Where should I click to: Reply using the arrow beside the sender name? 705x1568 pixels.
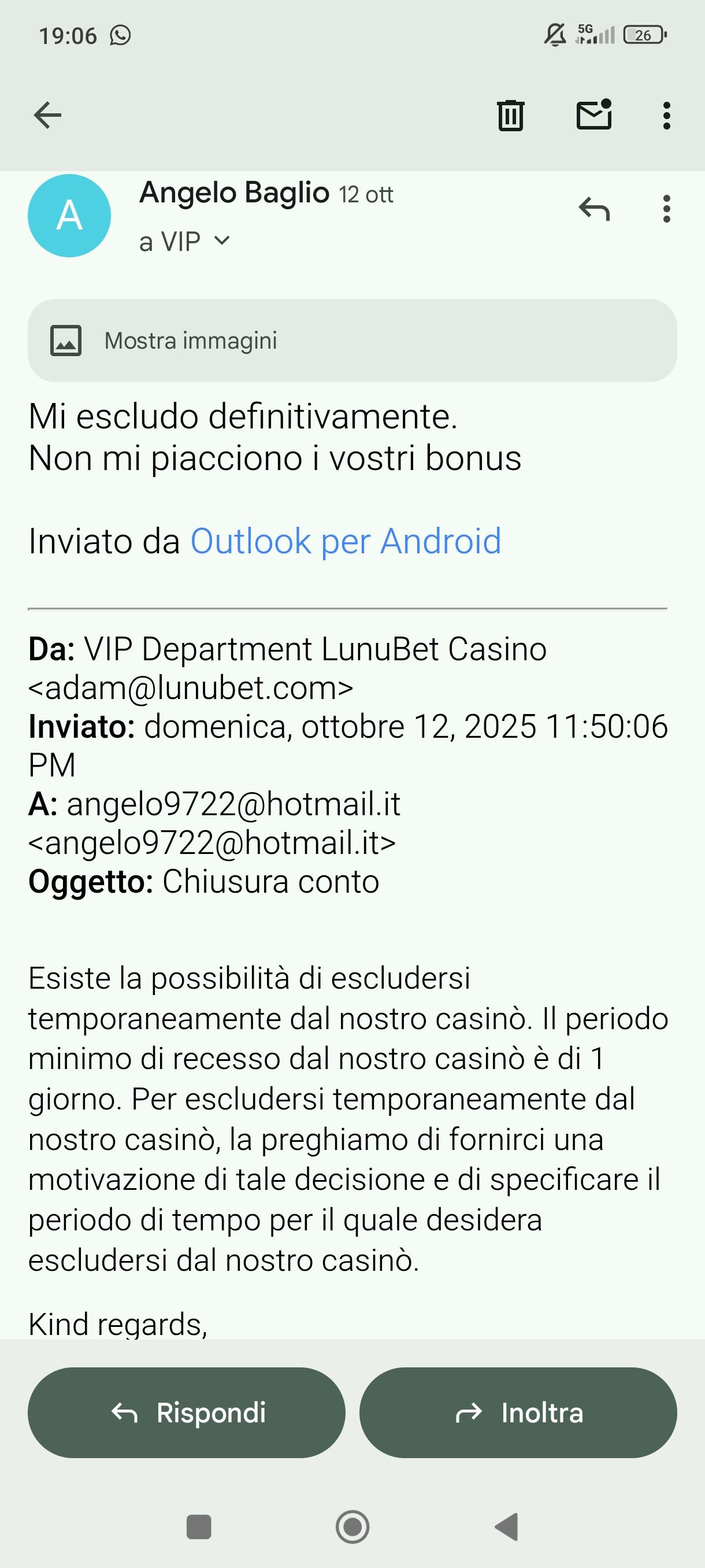(x=593, y=209)
